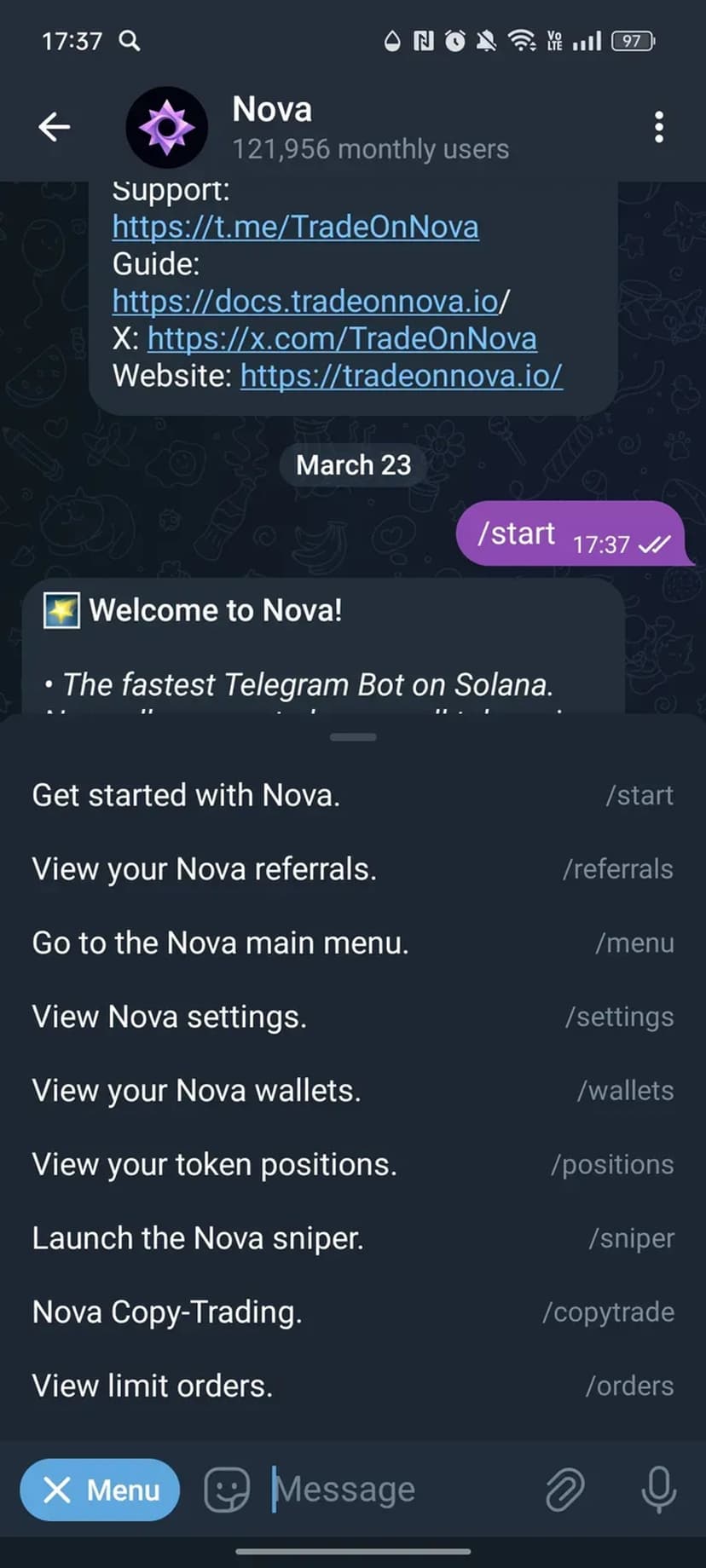The width and height of the screenshot is (706, 1568).
Task: Pick the /positions command
Action: click(353, 1165)
